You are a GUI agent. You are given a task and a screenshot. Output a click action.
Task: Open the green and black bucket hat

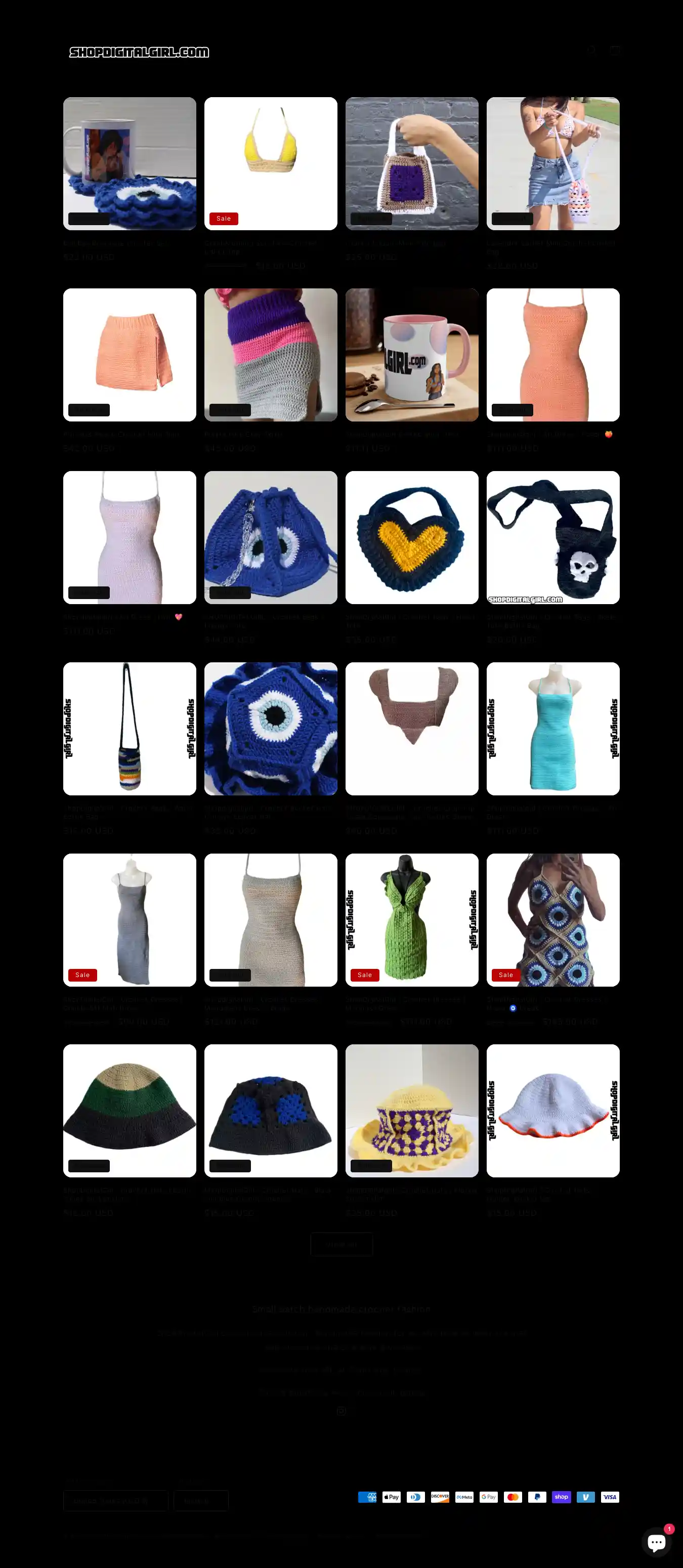[130, 1110]
